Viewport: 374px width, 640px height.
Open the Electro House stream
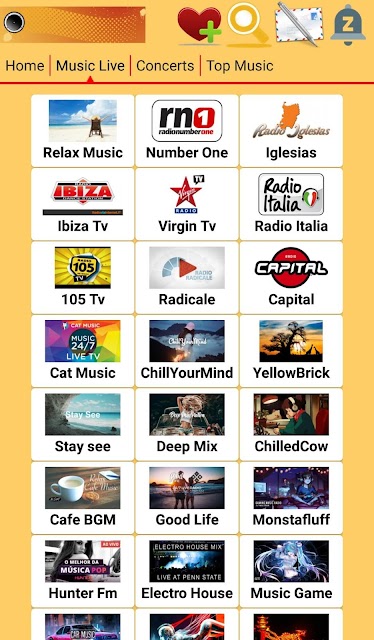coord(187,571)
